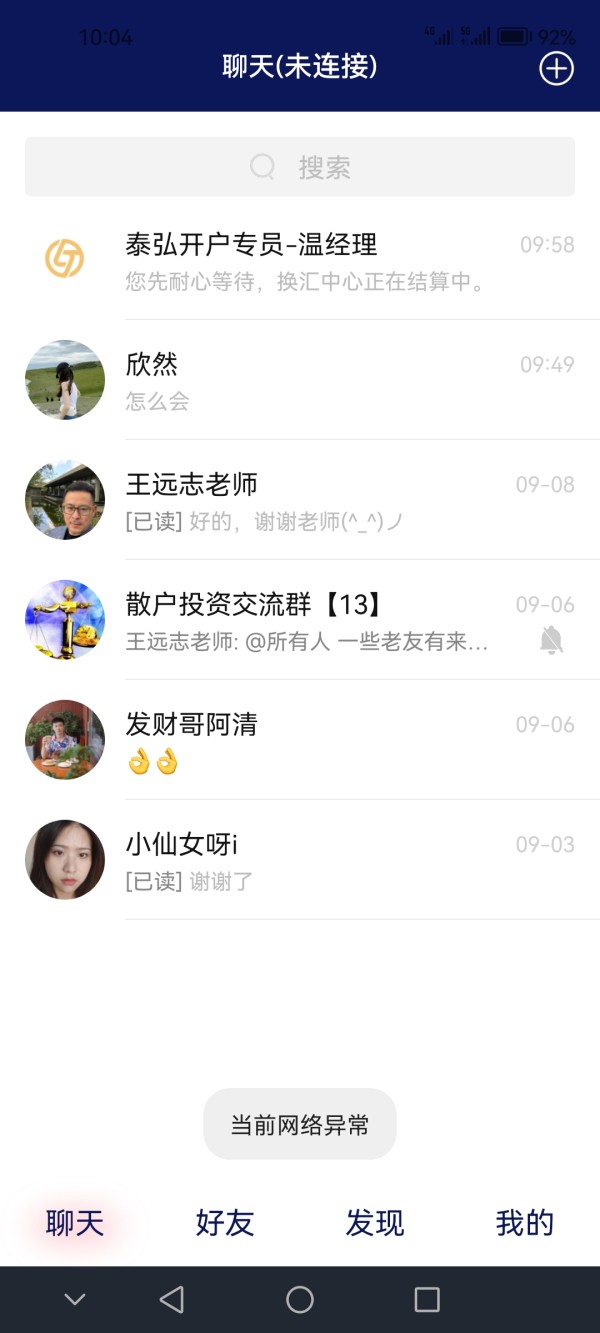Open the chat with 小仙女呀i
600x1333 pixels.
pyautogui.click(x=300, y=860)
